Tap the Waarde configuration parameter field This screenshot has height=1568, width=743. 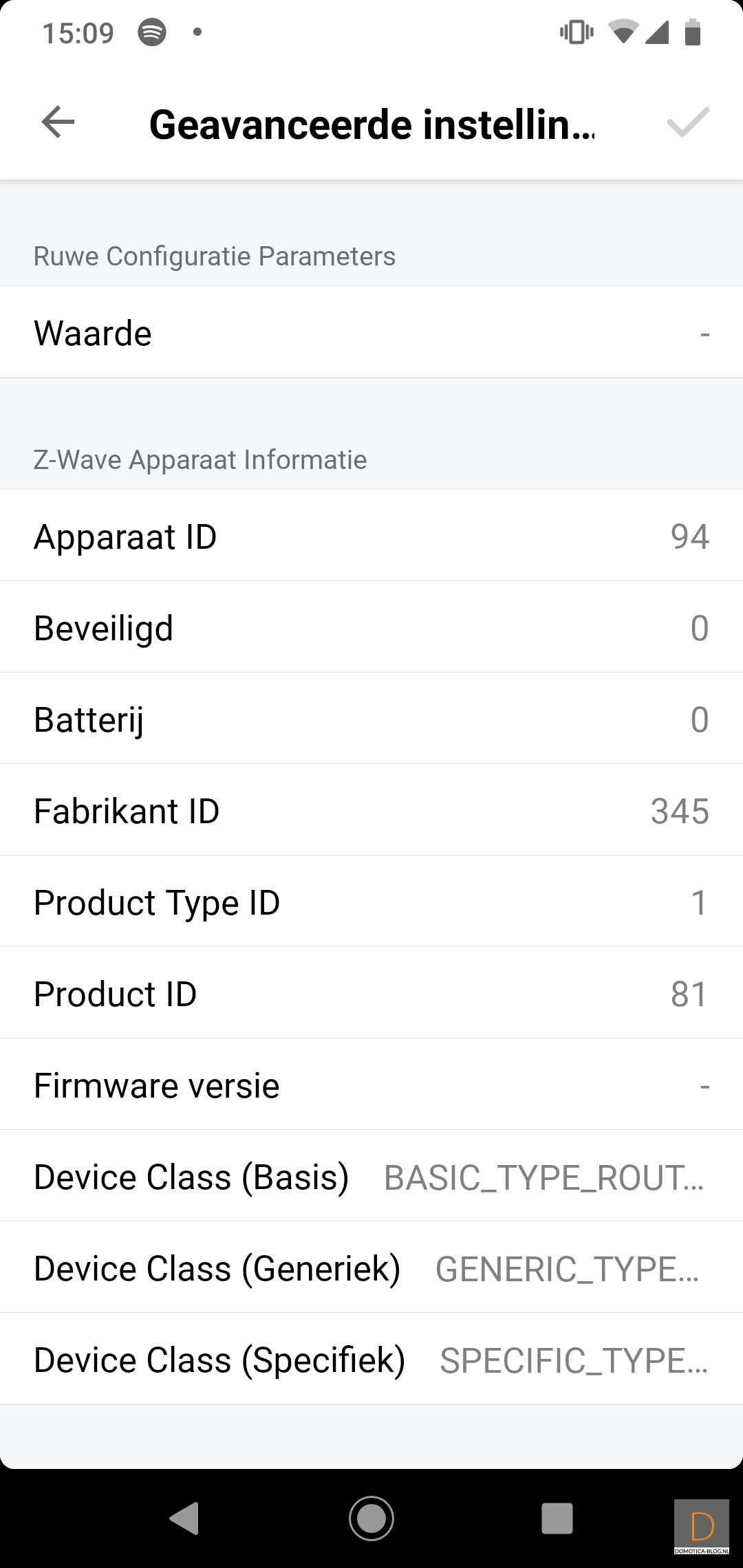point(371,333)
